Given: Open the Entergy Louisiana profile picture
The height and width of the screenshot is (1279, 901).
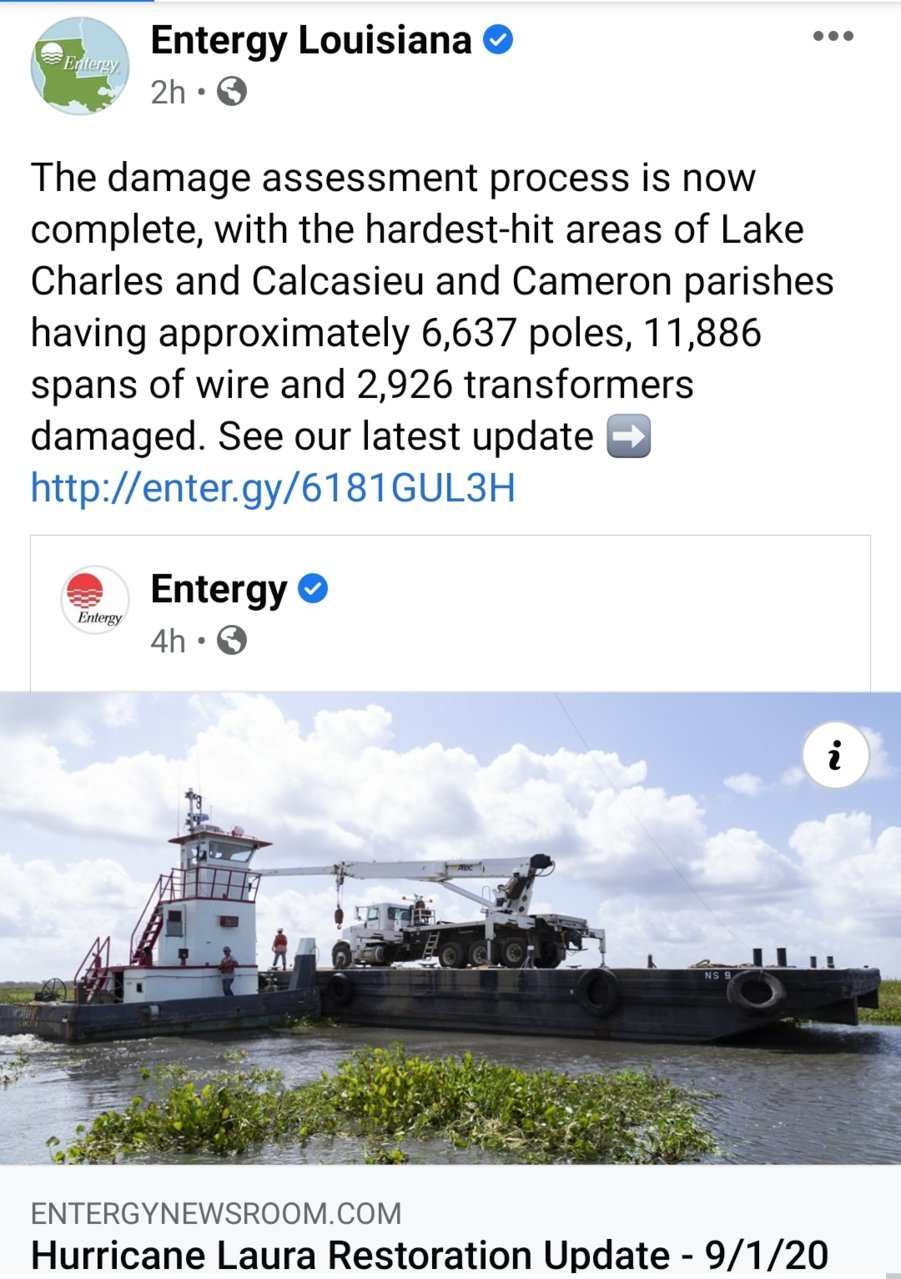Looking at the screenshot, I should tap(80, 65).
